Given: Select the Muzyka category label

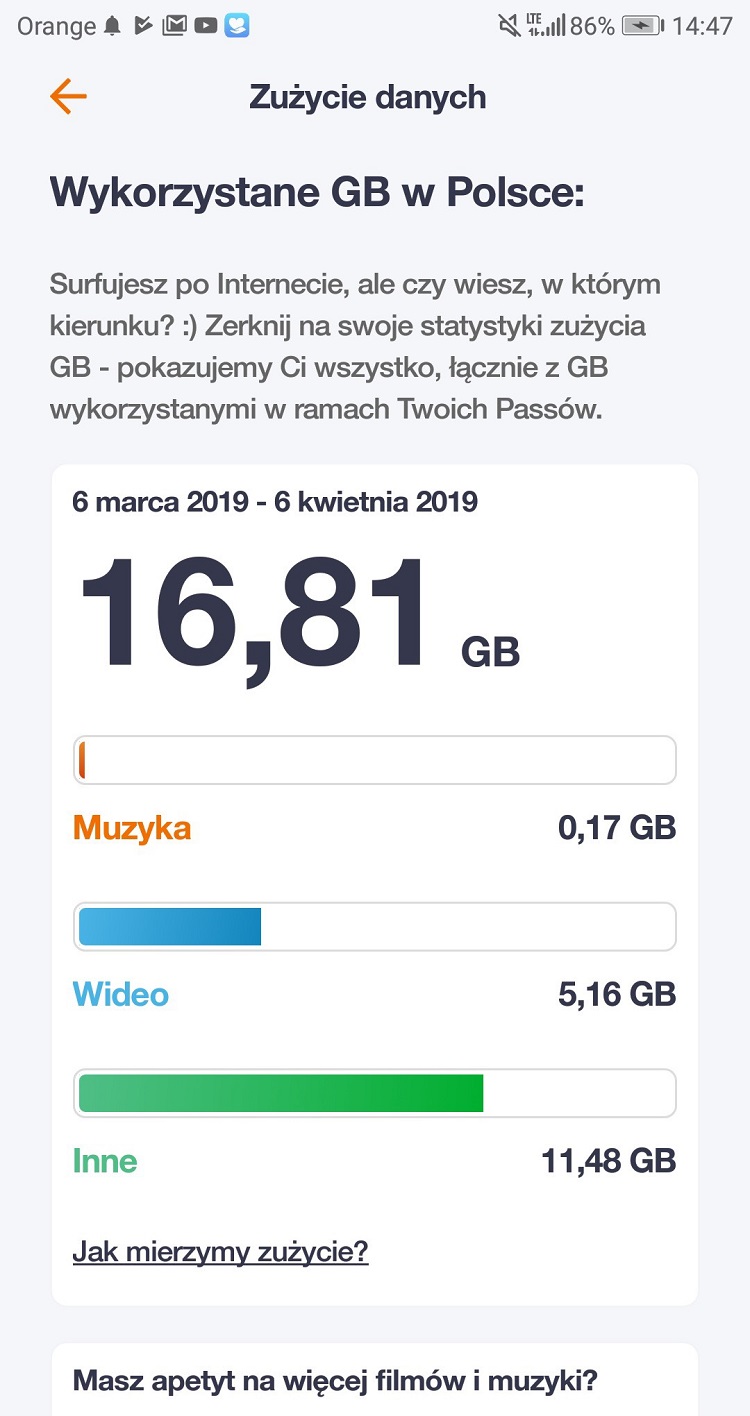Looking at the screenshot, I should click(131, 827).
